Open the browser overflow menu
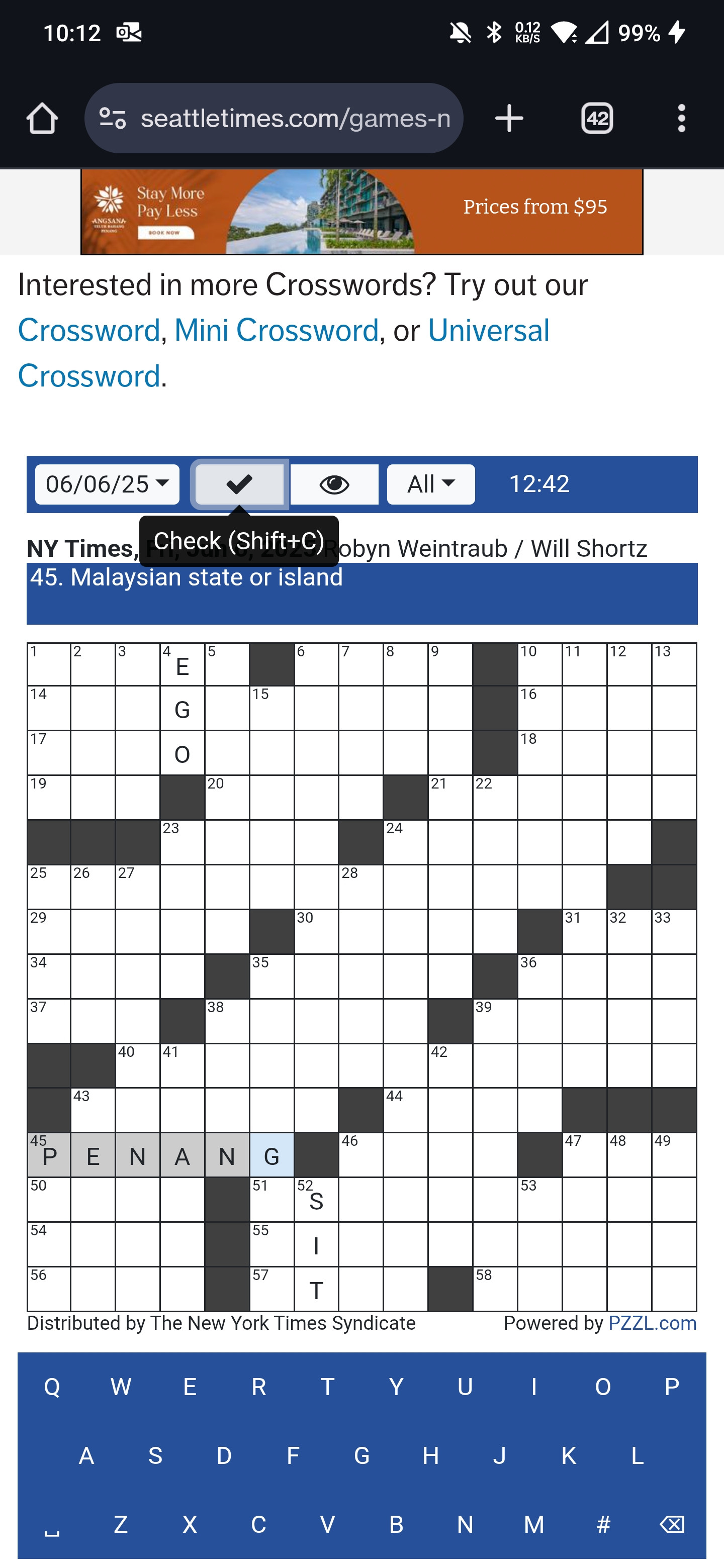724x1568 pixels. click(681, 118)
